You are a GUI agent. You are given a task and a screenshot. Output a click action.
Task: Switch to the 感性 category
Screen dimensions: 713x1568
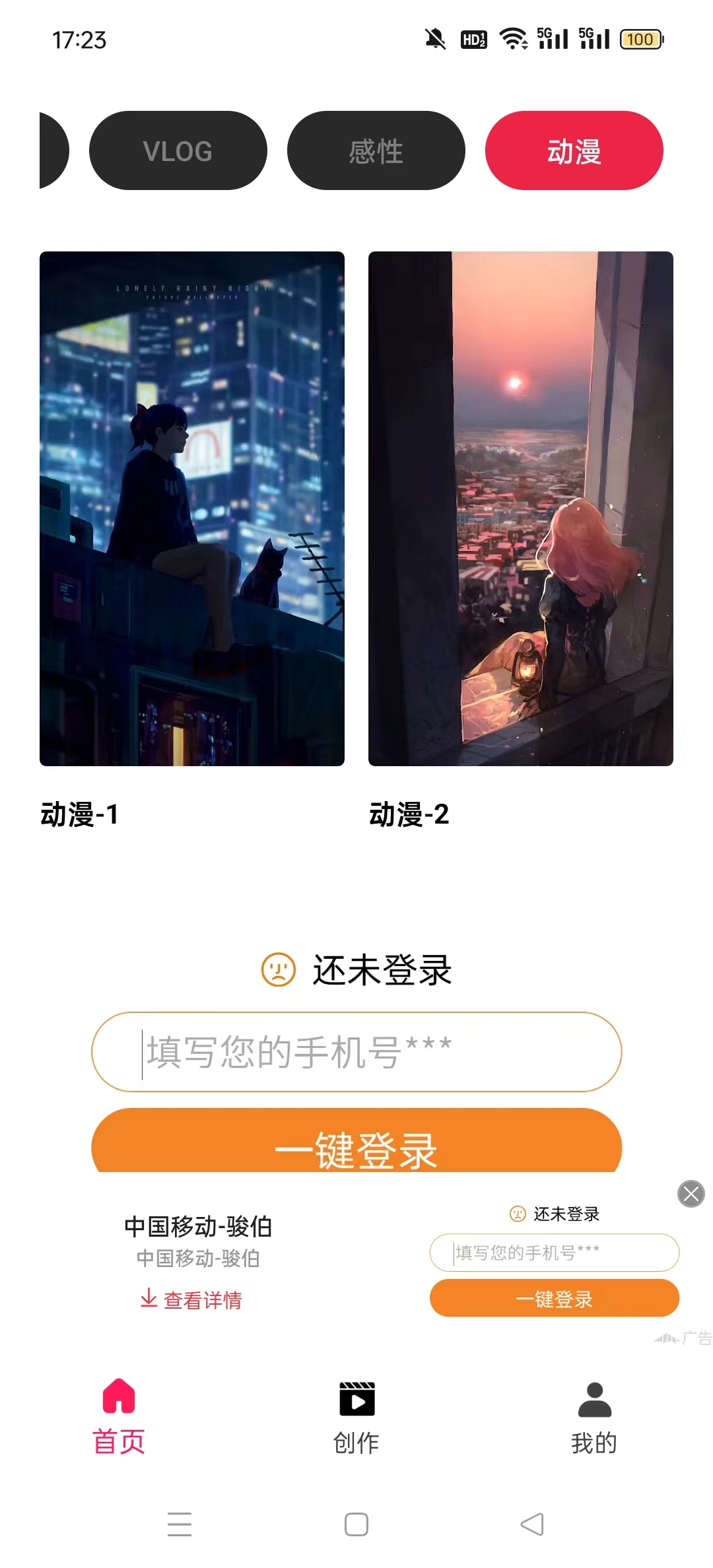[376, 151]
